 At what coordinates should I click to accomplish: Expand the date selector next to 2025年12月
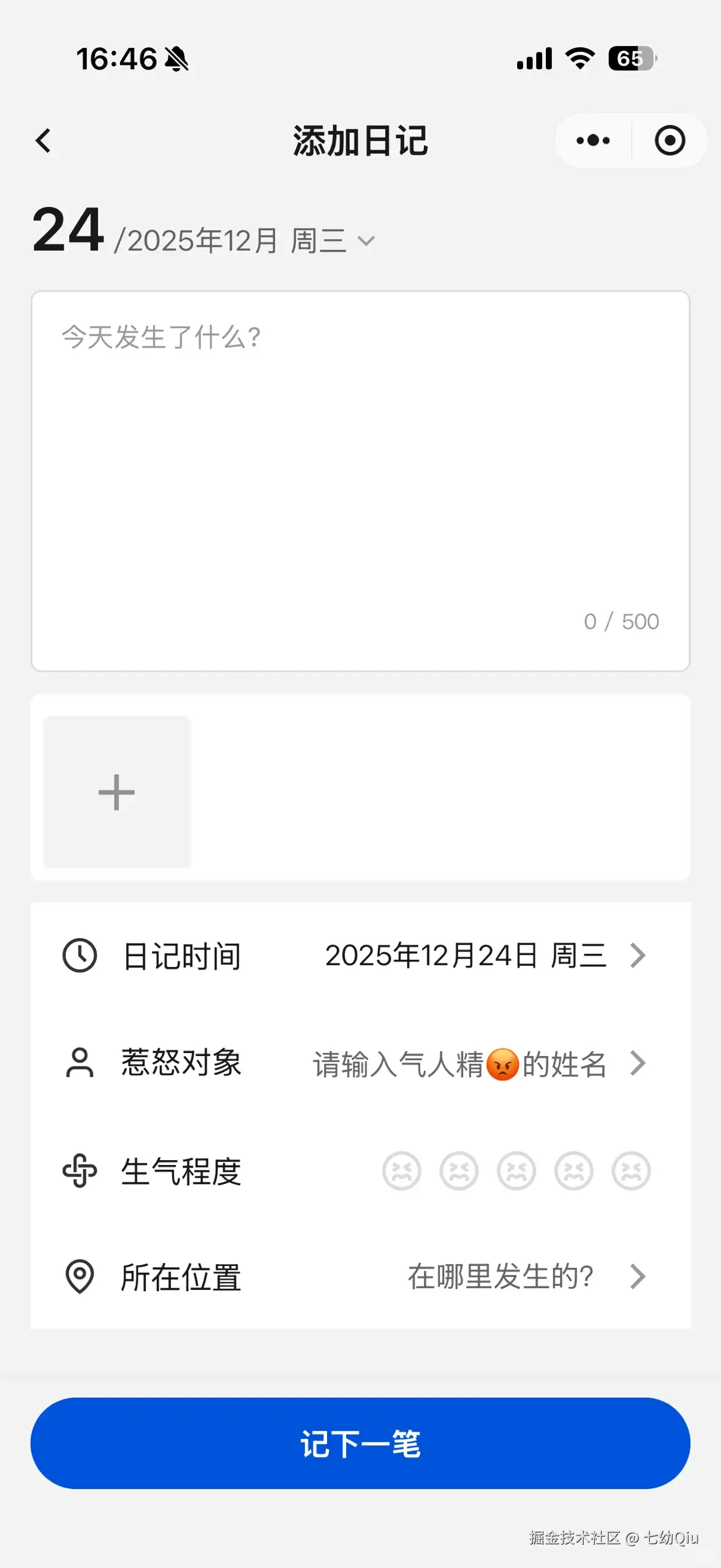click(366, 240)
